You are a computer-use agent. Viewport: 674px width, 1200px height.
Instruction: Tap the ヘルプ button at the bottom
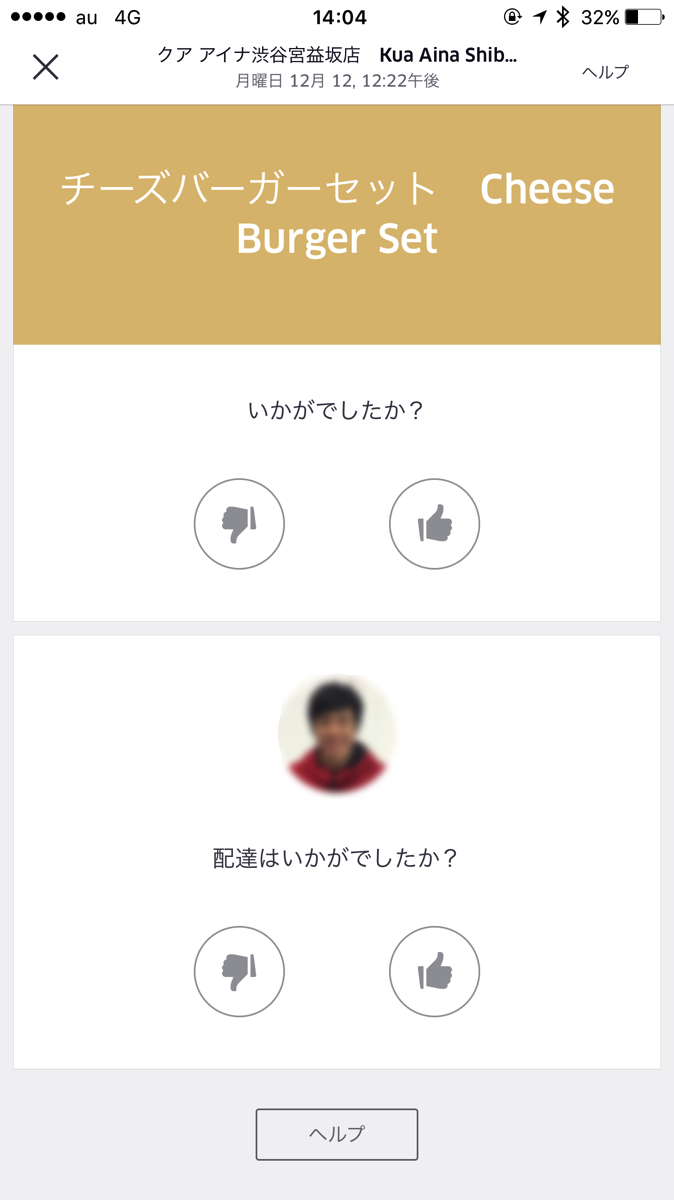tap(337, 1134)
